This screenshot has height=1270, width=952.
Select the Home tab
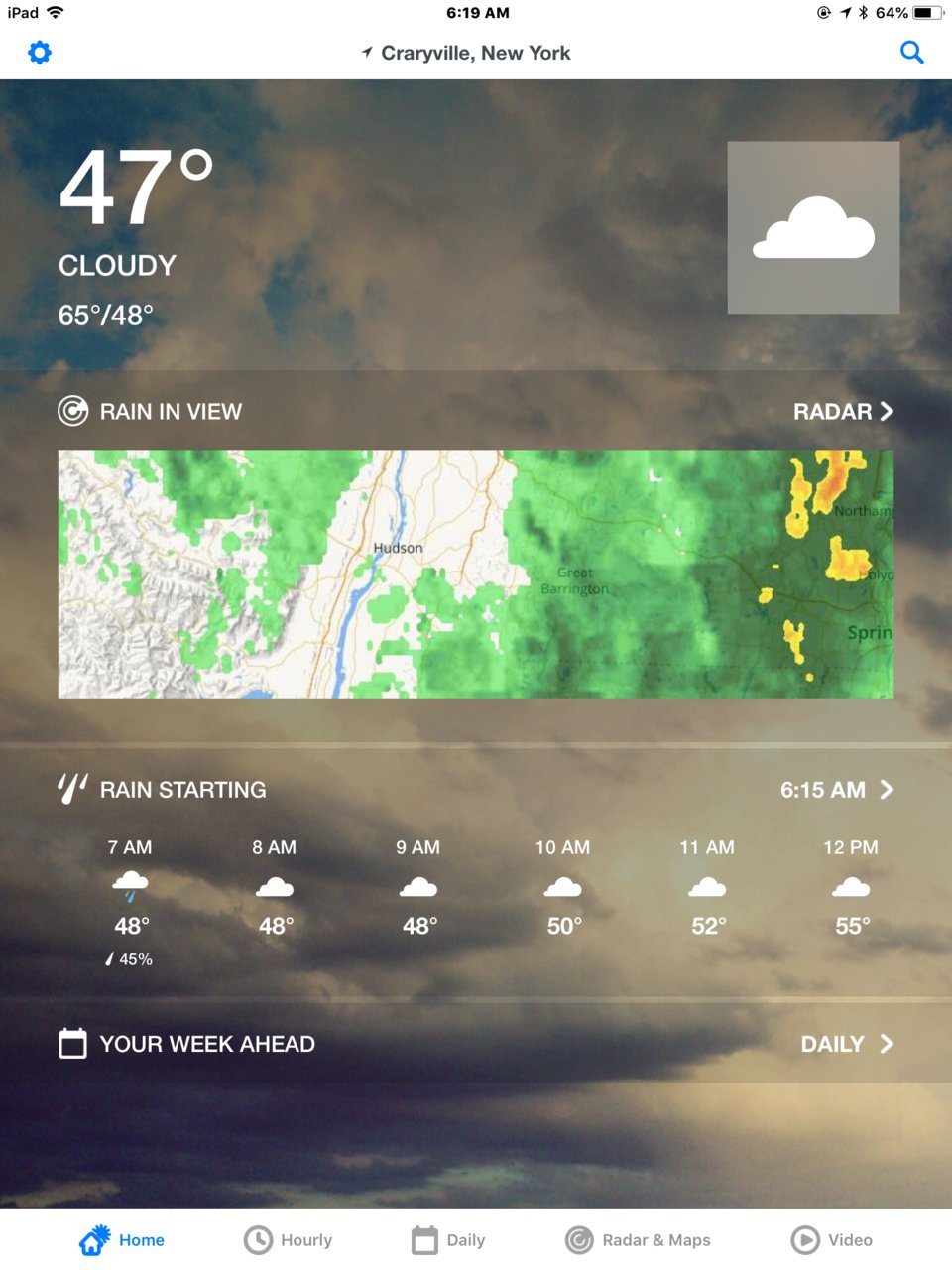point(122,1240)
